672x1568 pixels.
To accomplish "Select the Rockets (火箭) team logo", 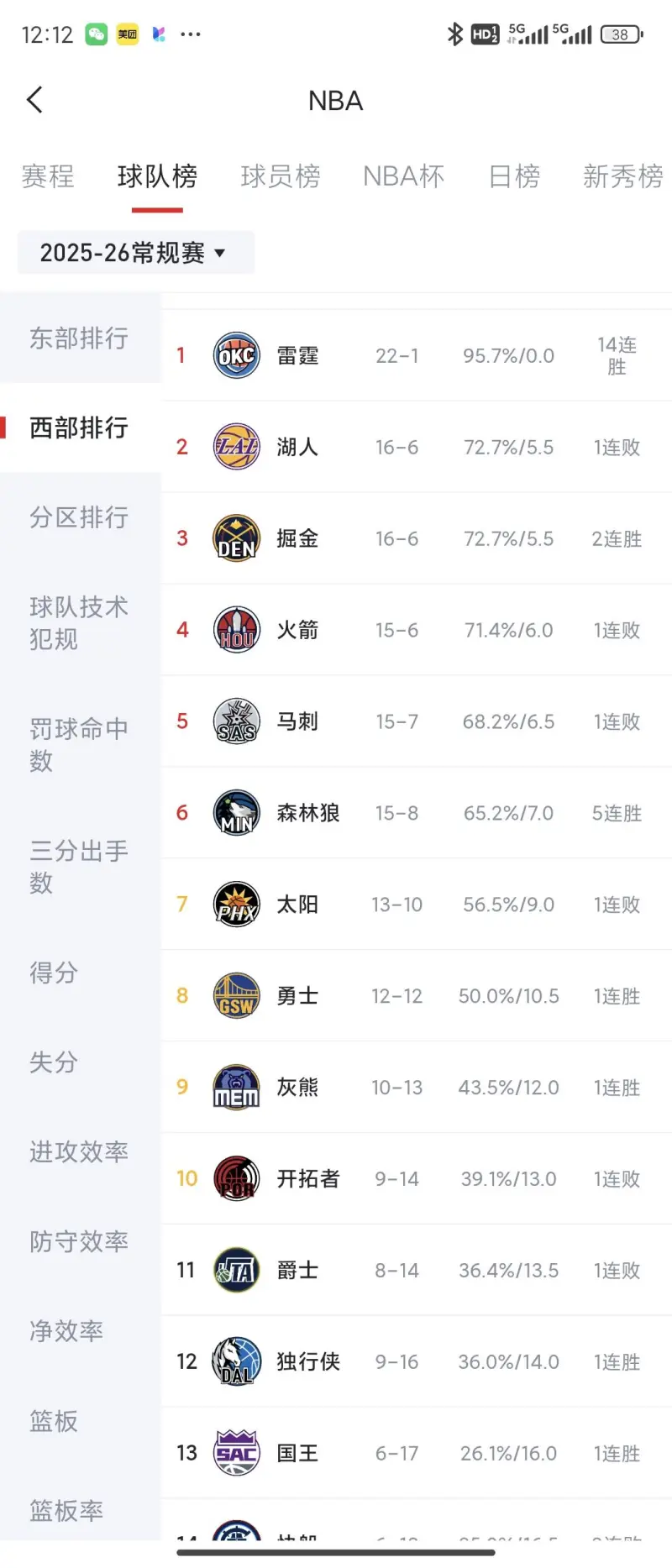I will coord(236,629).
